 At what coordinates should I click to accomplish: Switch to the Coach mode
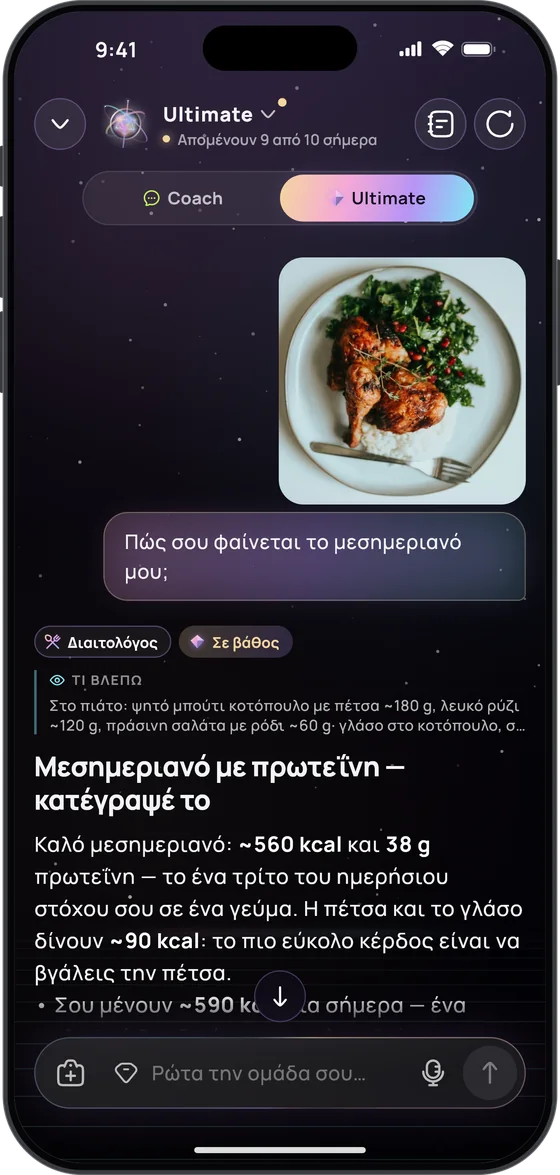pyautogui.click(x=183, y=199)
